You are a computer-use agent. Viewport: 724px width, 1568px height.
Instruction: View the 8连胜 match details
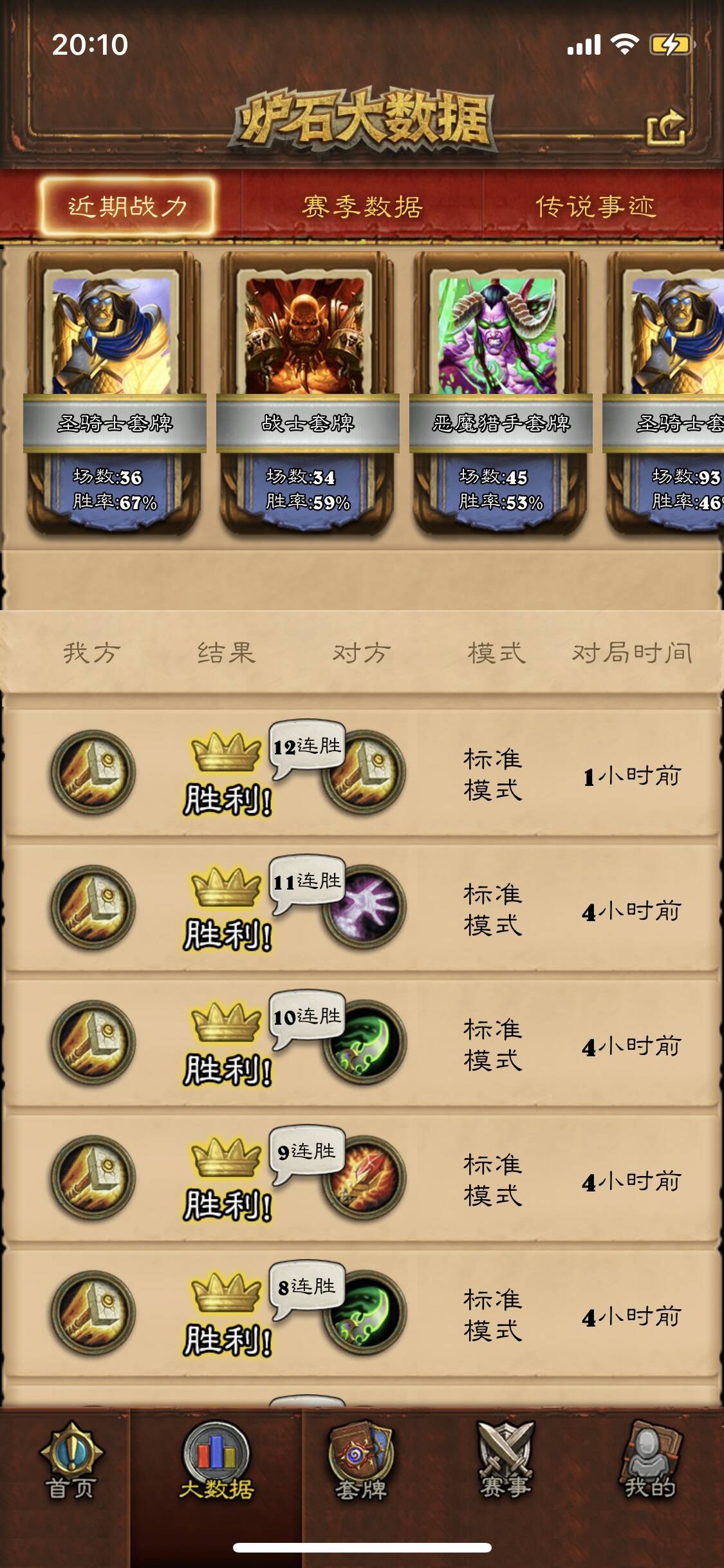tap(362, 1313)
